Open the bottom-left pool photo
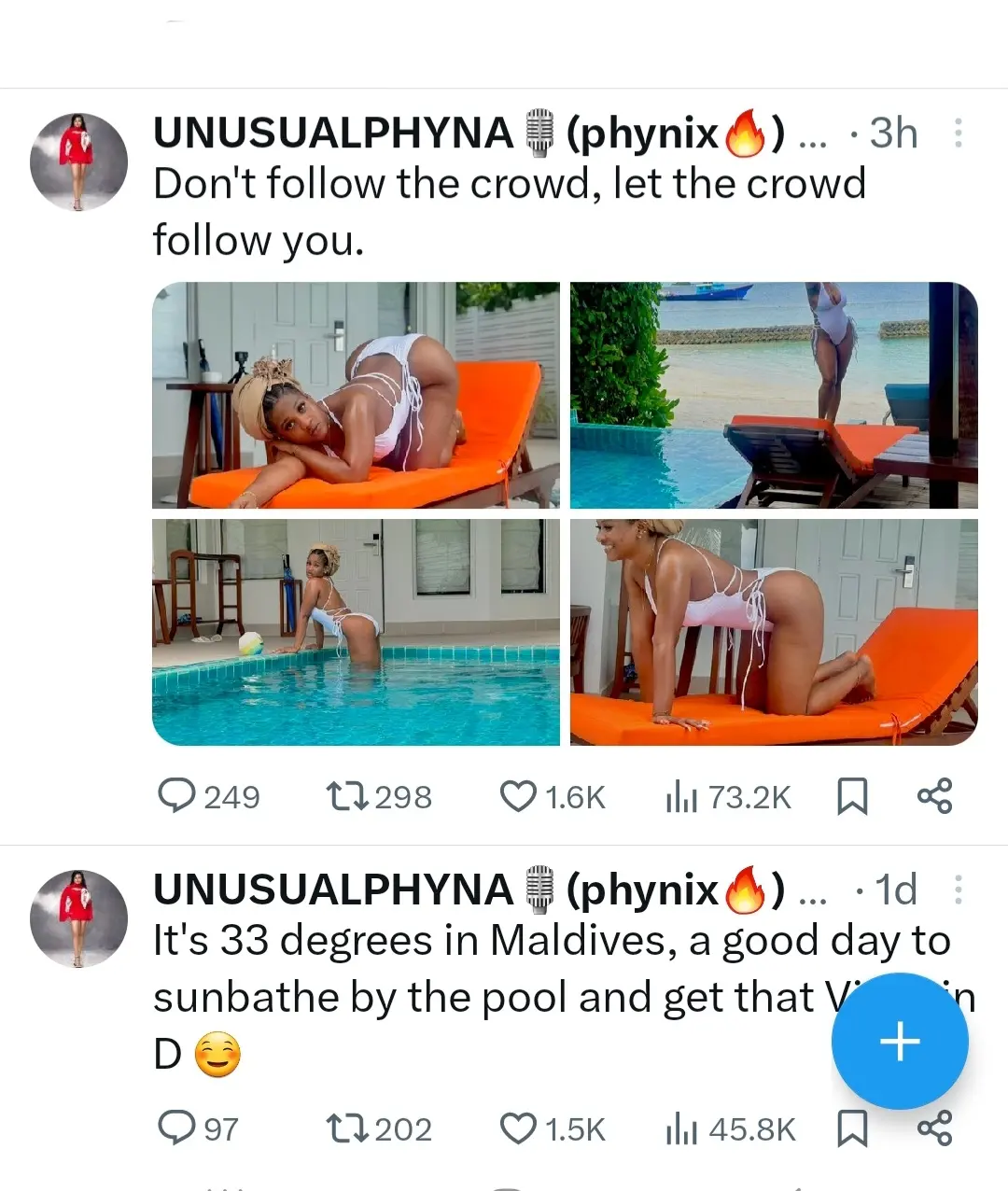This screenshot has width=1008, height=1191. (x=356, y=632)
